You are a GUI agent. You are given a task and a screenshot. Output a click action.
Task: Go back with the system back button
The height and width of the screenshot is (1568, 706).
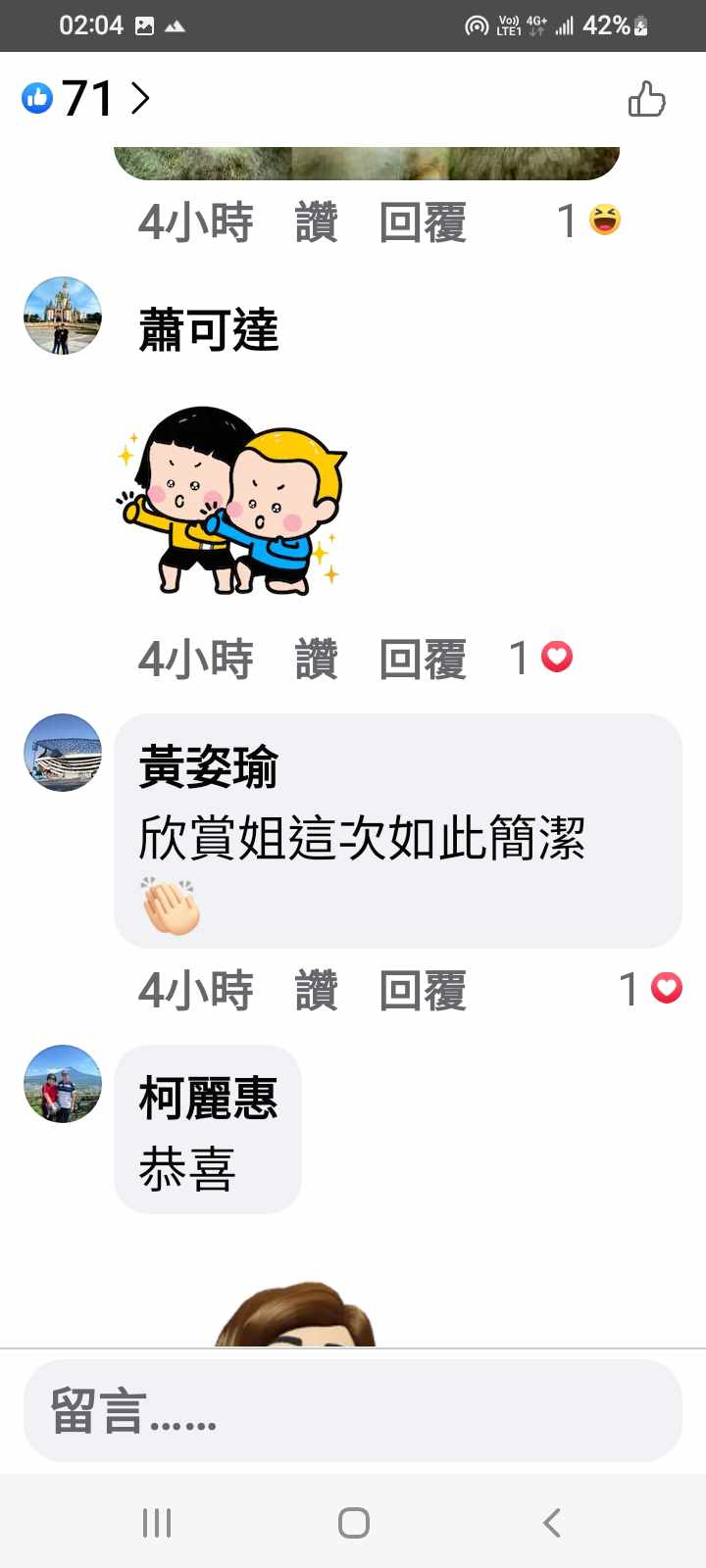click(x=552, y=1522)
